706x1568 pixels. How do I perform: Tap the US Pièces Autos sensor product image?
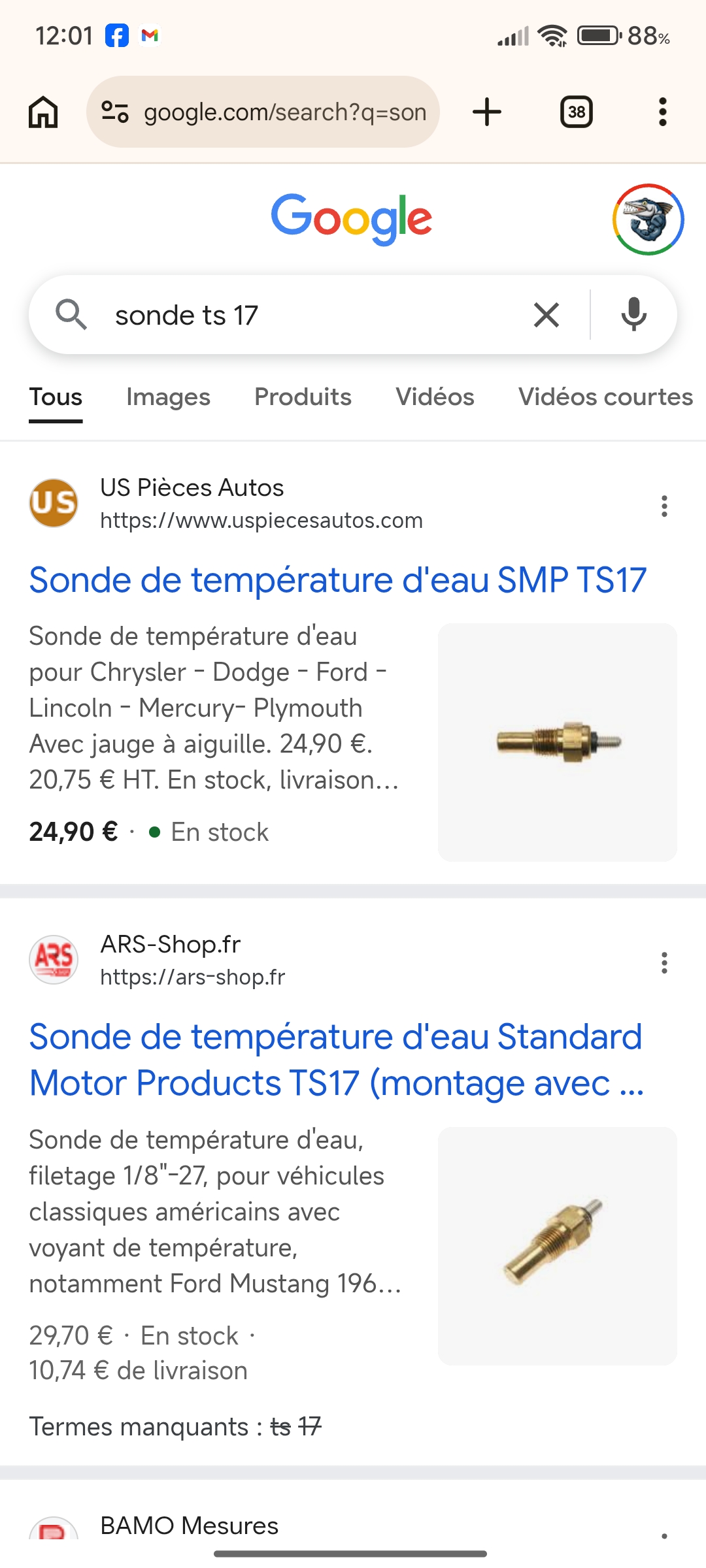pos(558,742)
